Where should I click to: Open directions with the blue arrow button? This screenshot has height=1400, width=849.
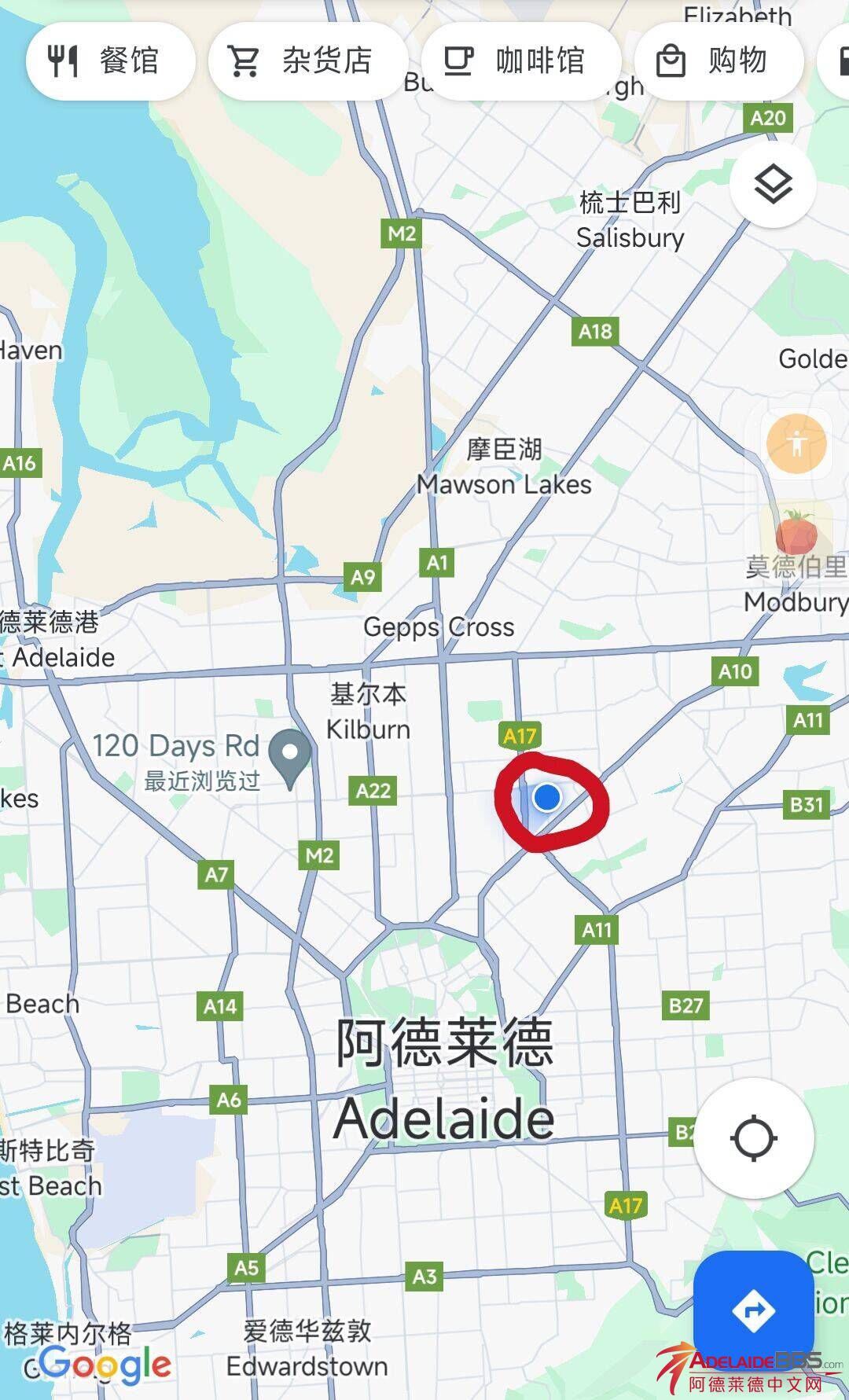(x=753, y=1310)
